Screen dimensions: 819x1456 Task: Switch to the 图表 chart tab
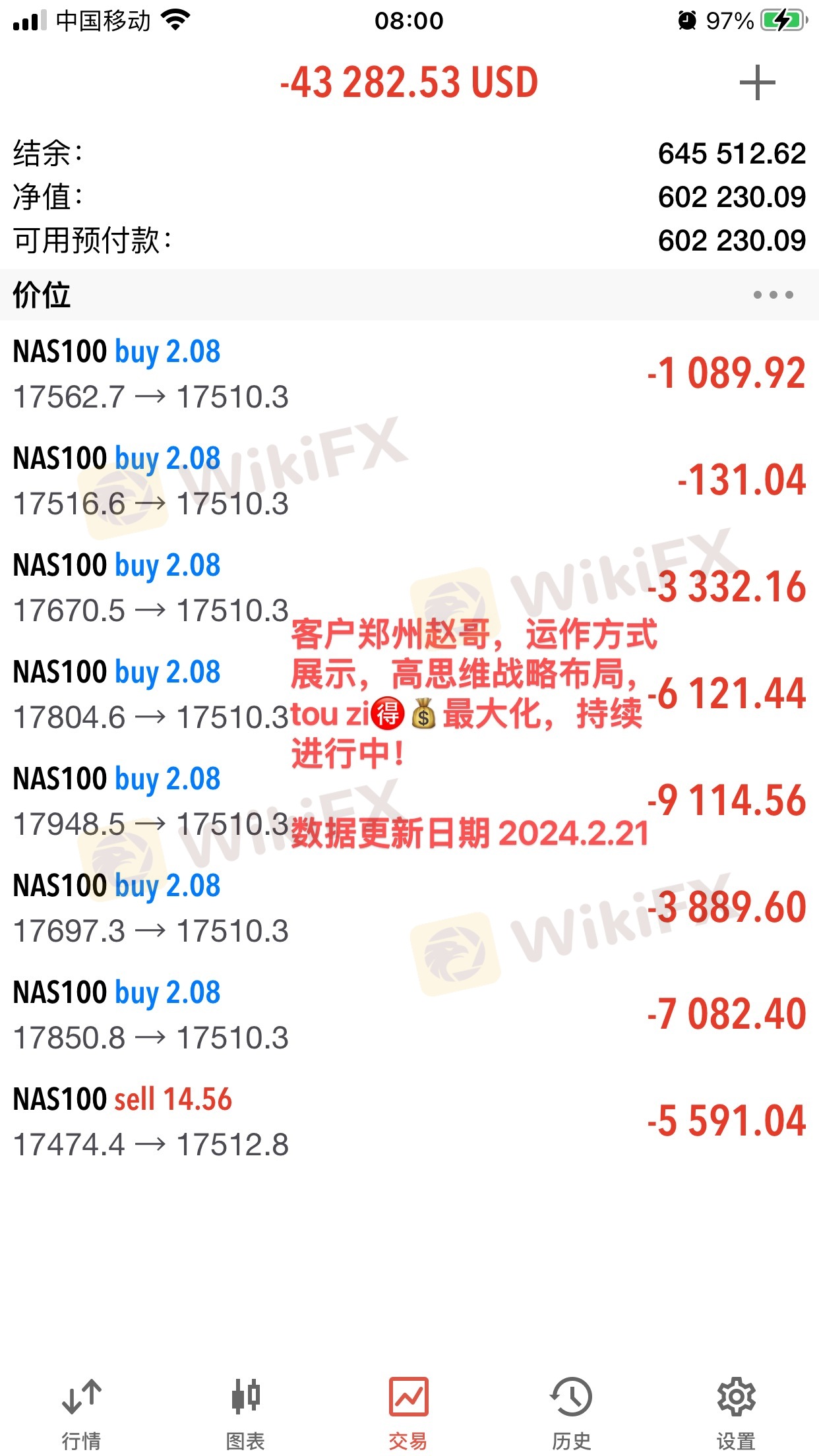(245, 1412)
